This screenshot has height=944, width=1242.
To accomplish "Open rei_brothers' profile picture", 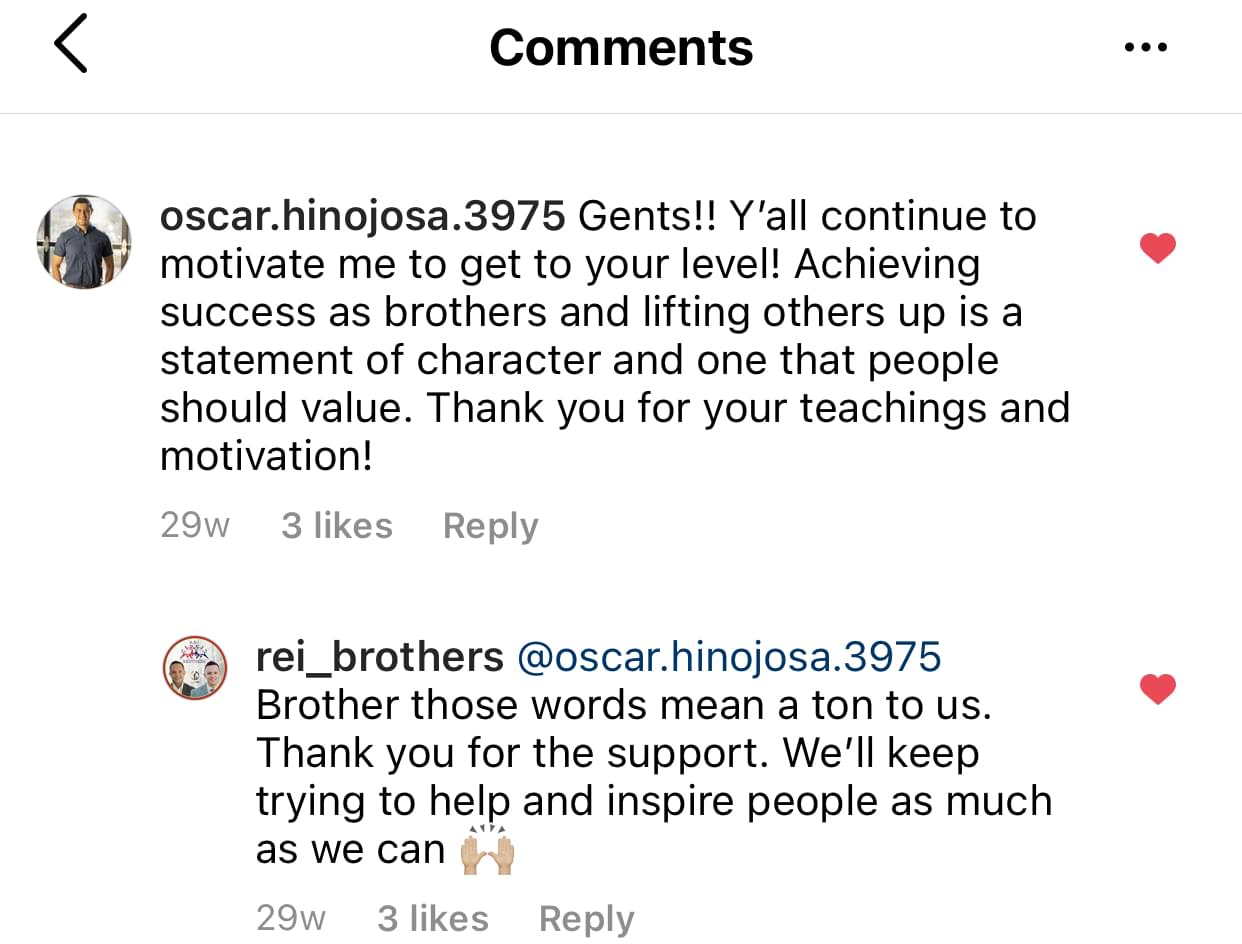I will [x=195, y=667].
